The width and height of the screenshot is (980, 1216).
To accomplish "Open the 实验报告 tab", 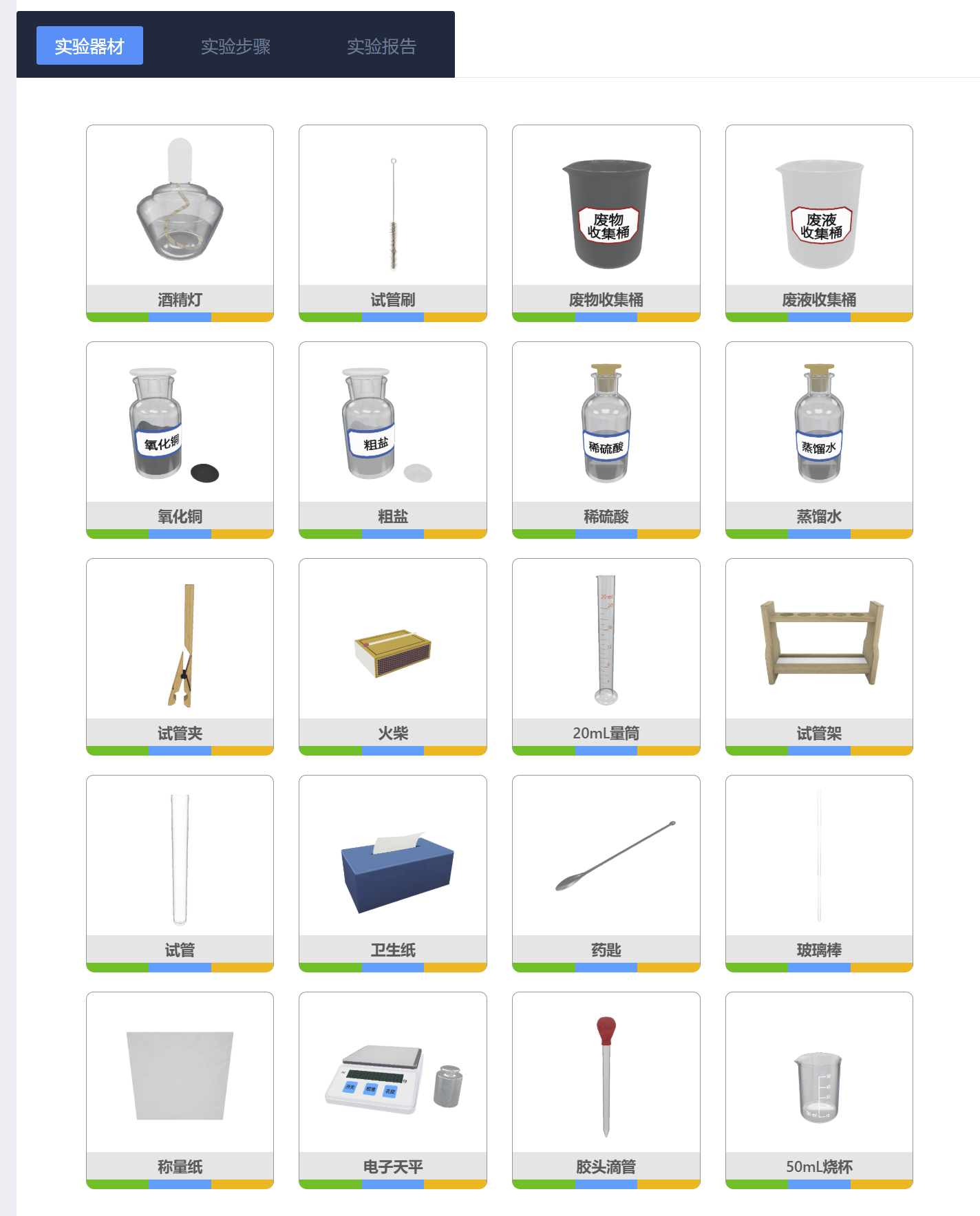I will coord(381,46).
